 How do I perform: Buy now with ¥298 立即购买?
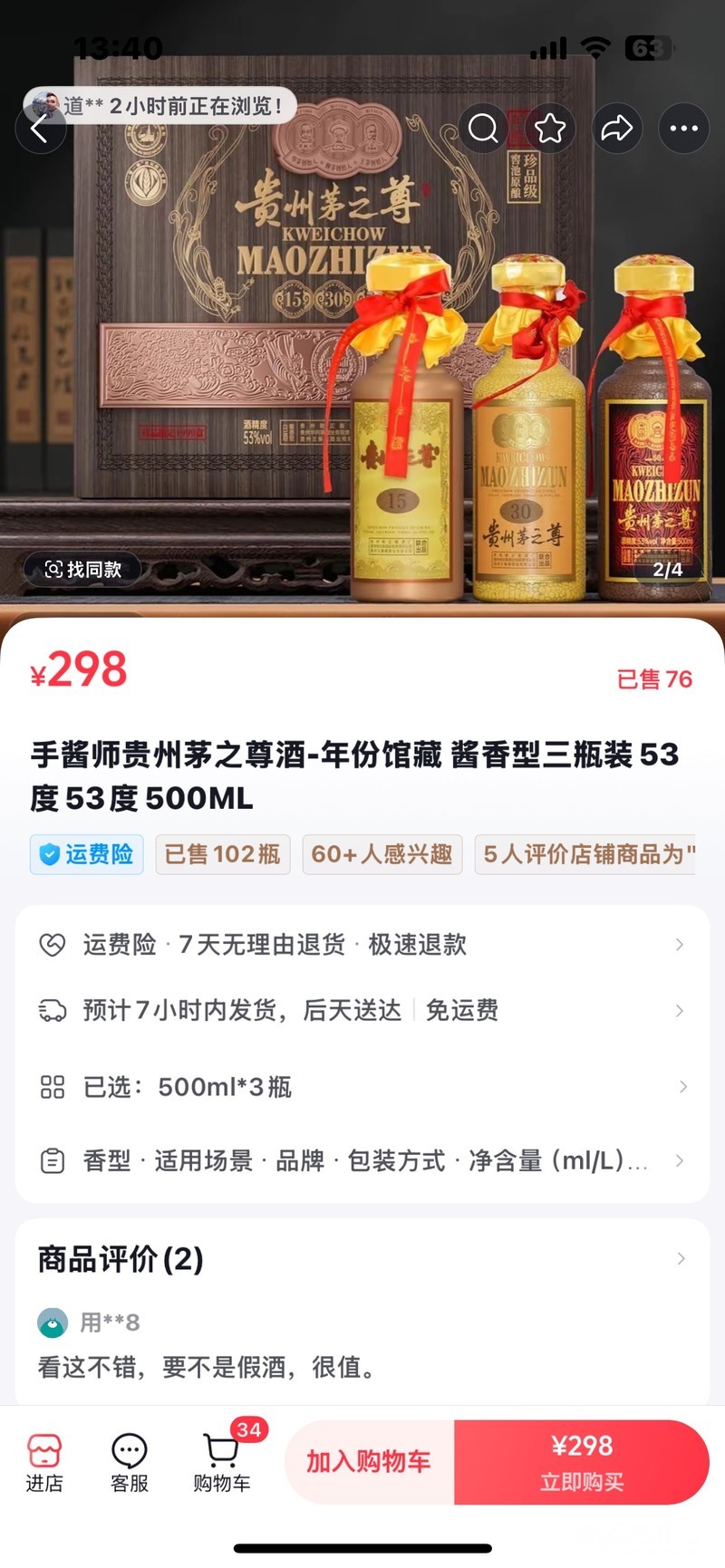(581, 1461)
